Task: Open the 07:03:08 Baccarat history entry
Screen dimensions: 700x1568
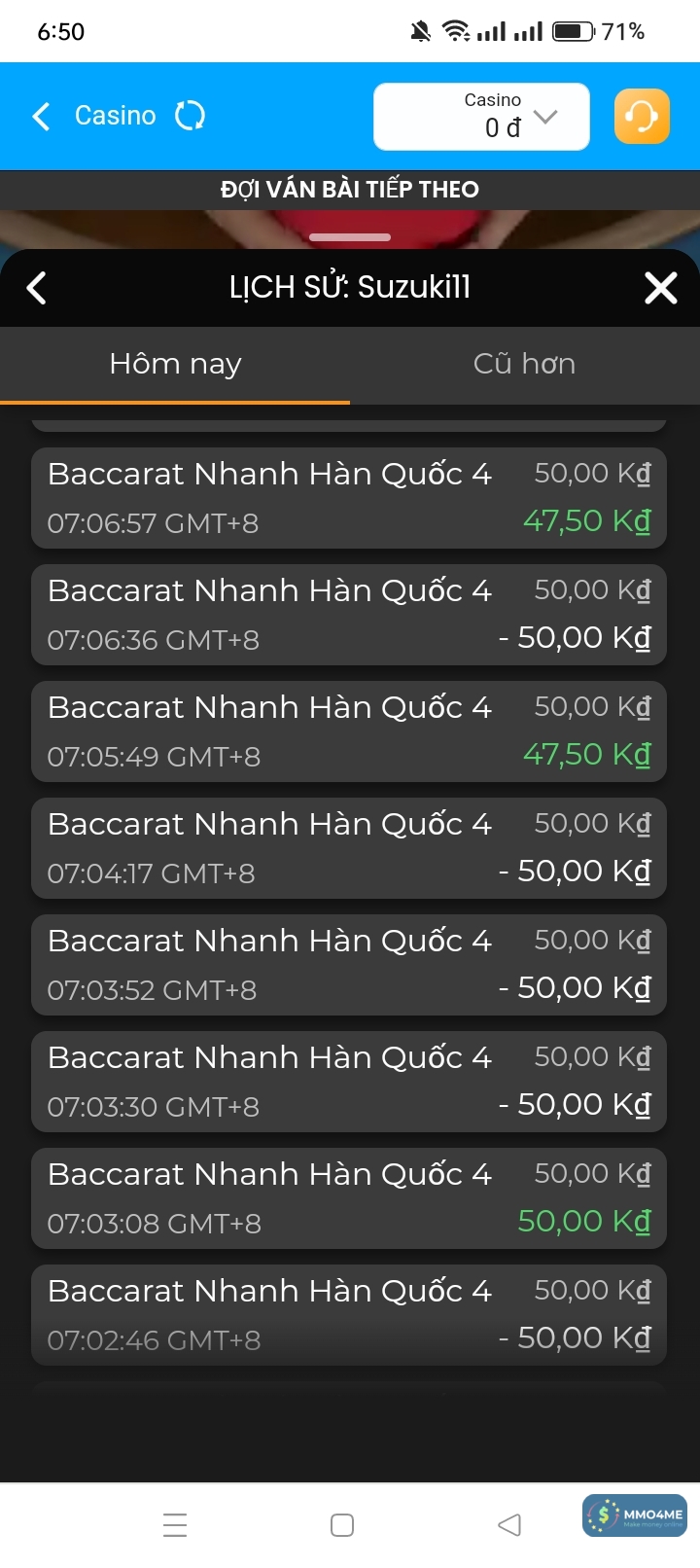Action: [x=349, y=1198]
